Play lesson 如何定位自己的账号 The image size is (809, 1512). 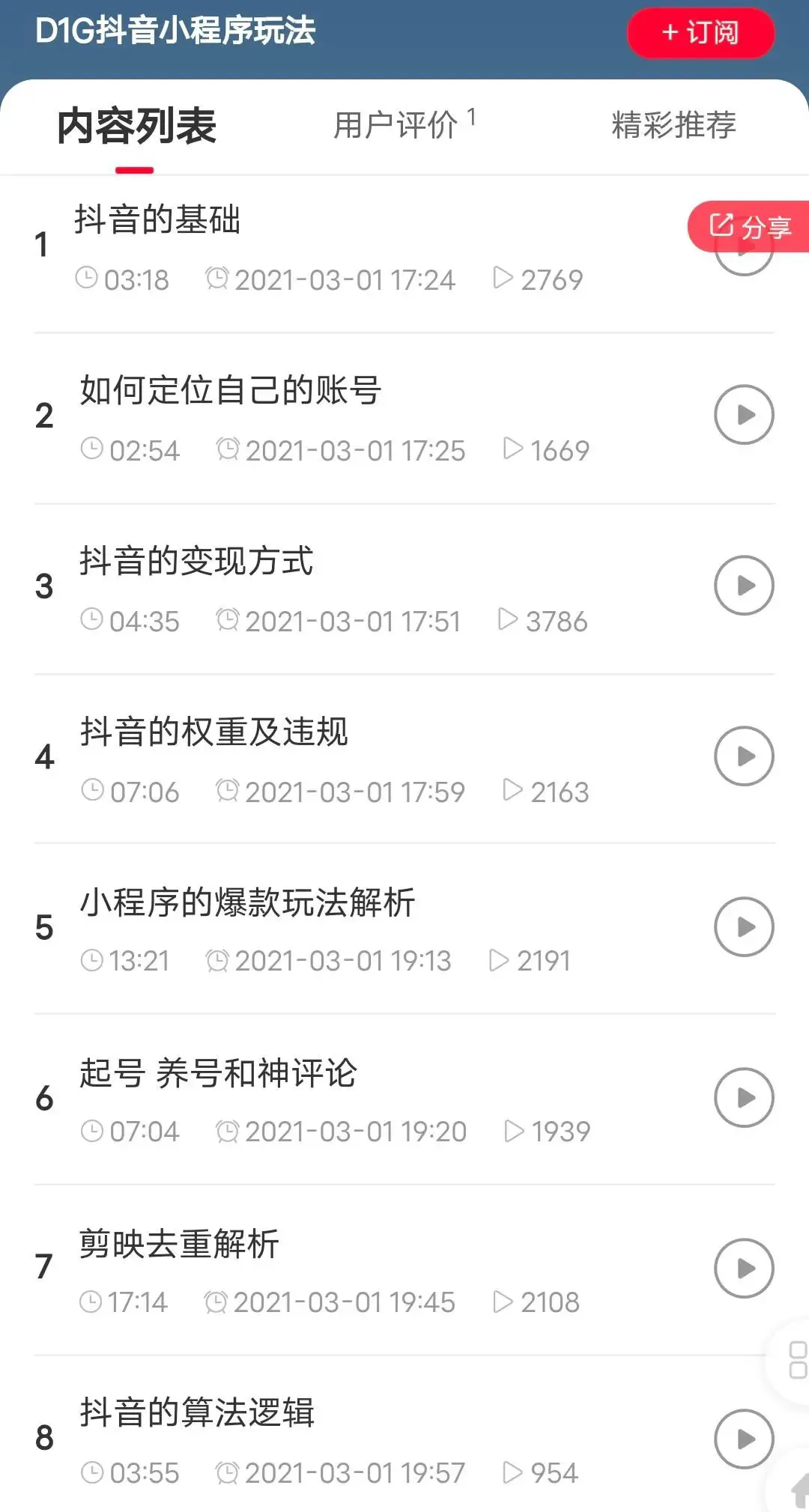click(744, 415)
